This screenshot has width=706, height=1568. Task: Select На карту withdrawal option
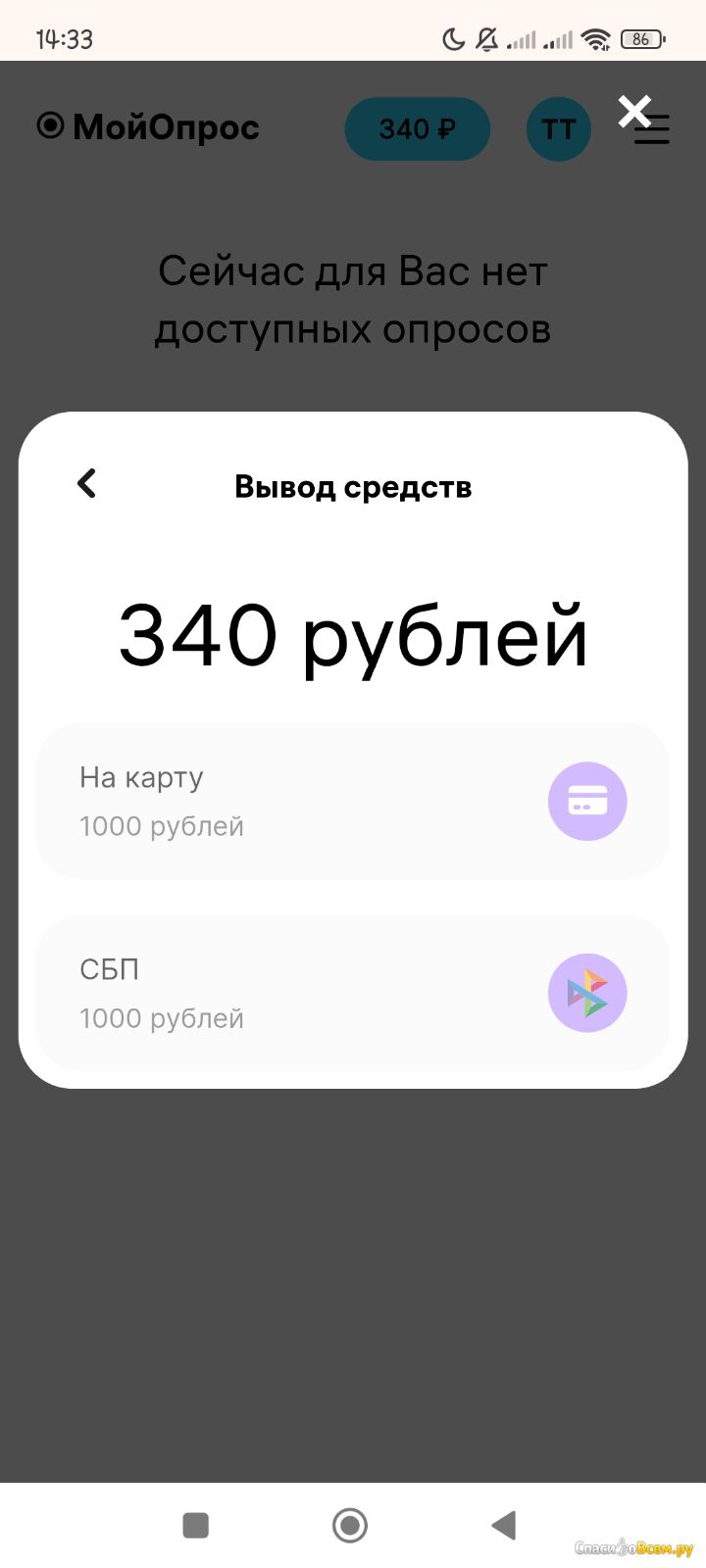tap(353, 802)
